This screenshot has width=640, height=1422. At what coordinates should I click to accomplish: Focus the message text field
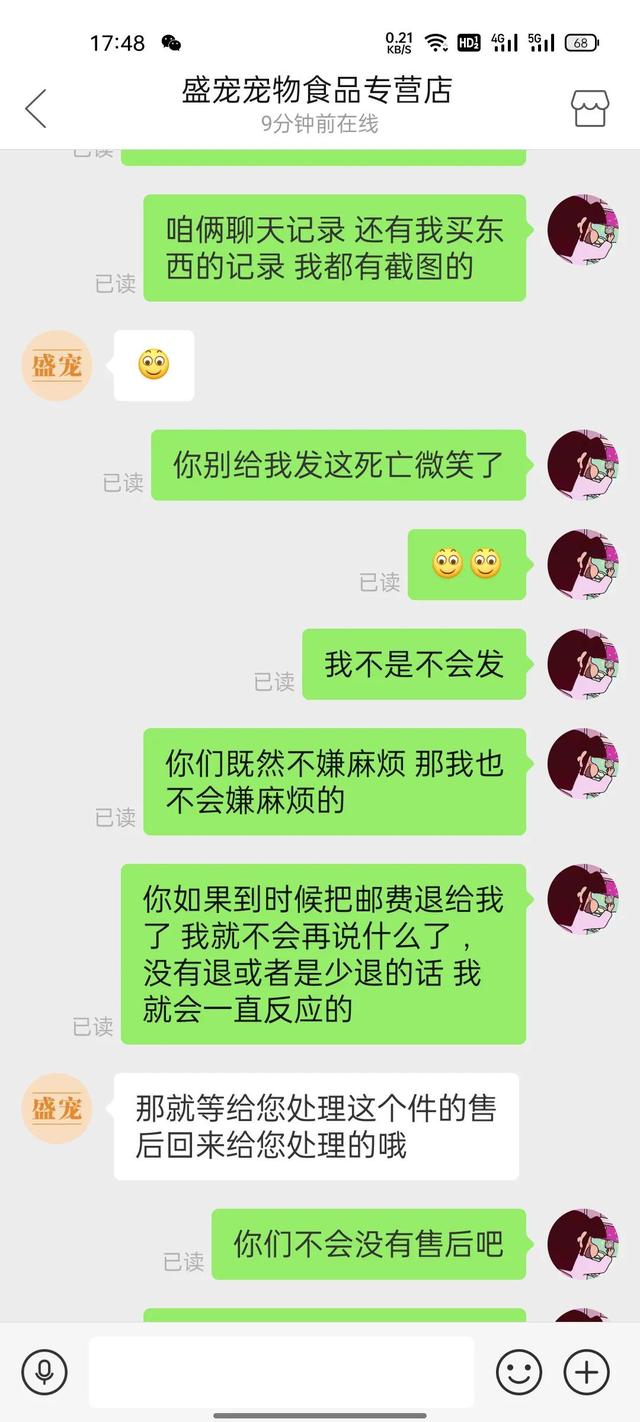coord(281,1372)
